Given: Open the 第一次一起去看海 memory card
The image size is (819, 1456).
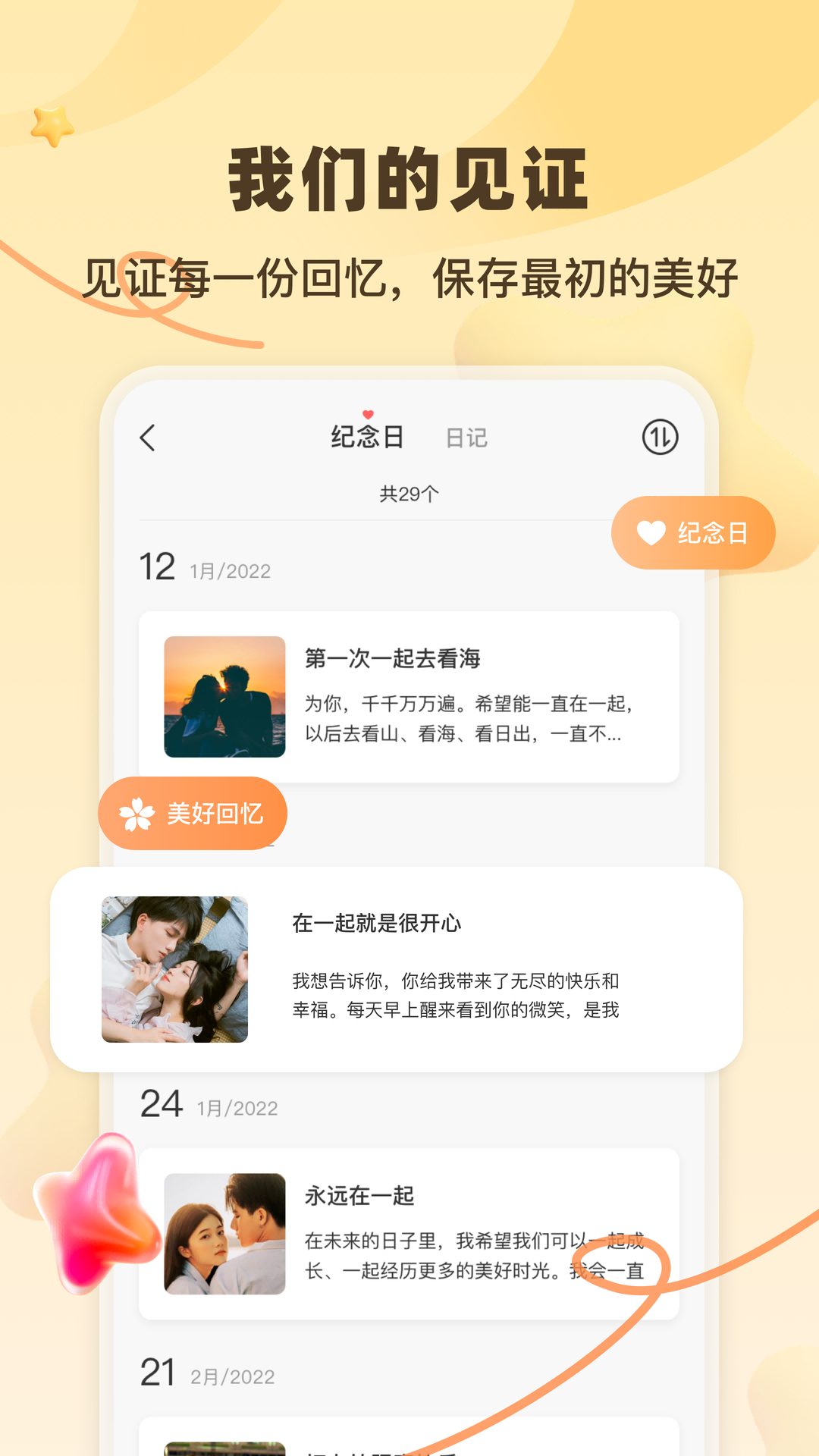Looking at the screenshot, I should coord(409,694).
